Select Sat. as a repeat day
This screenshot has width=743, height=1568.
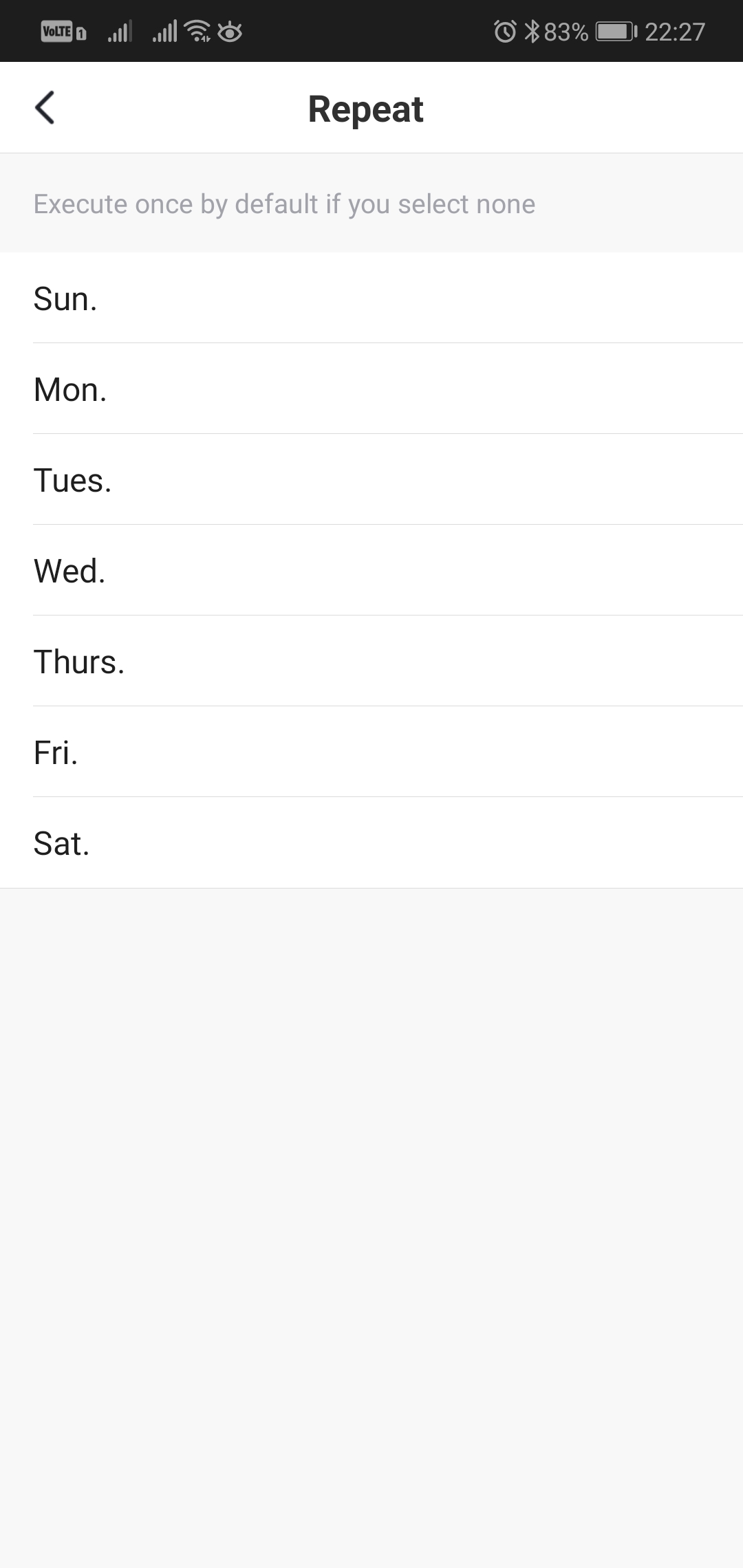pyautogui.click(x=371, y=842)
